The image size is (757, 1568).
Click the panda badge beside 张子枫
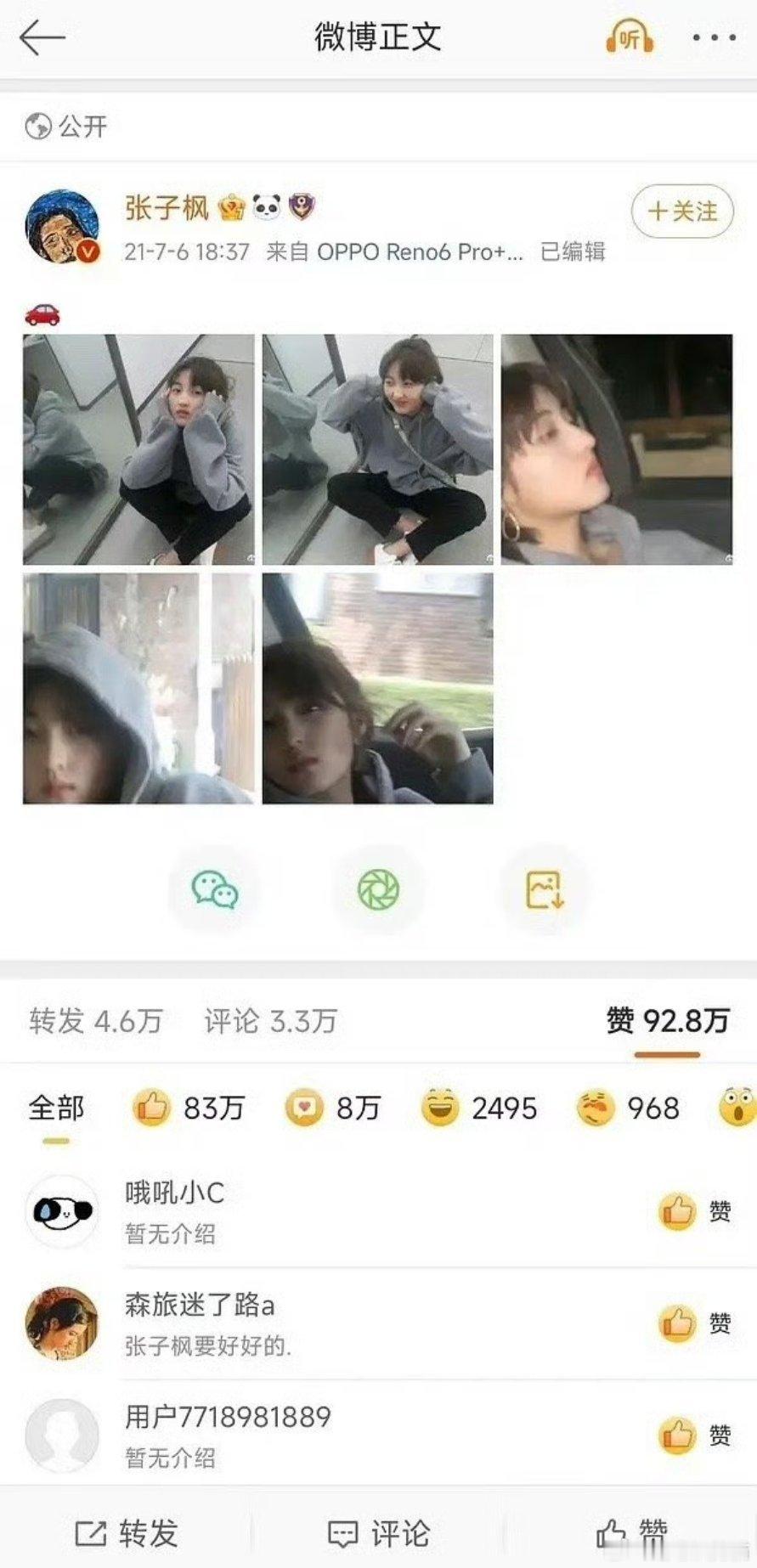tap(267, 206)
